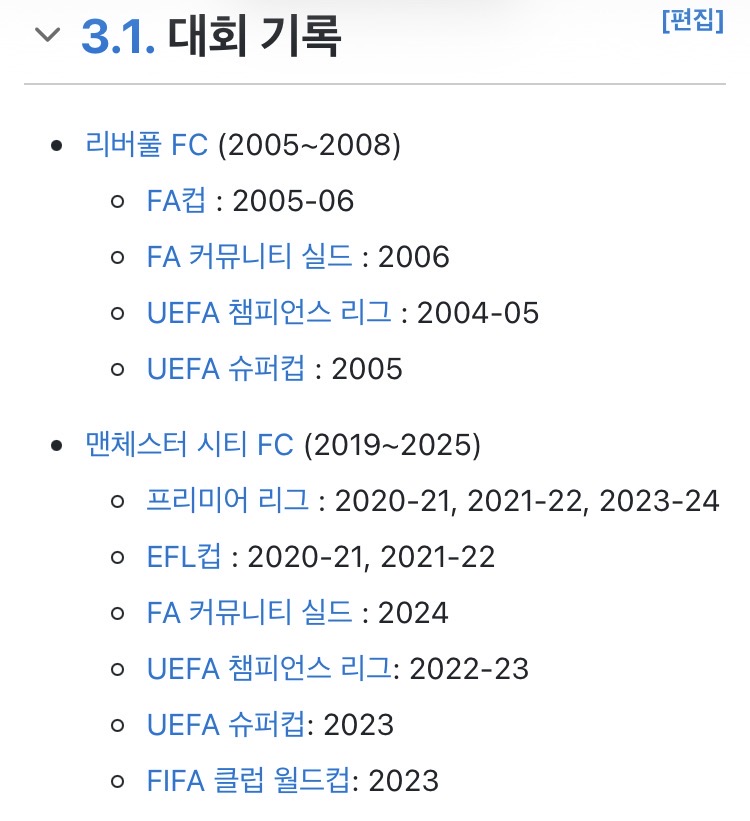750x821 pixels.
Task: Open UEFA 슈퍼컵 link for 2005
Action: (x=226, y=369)
